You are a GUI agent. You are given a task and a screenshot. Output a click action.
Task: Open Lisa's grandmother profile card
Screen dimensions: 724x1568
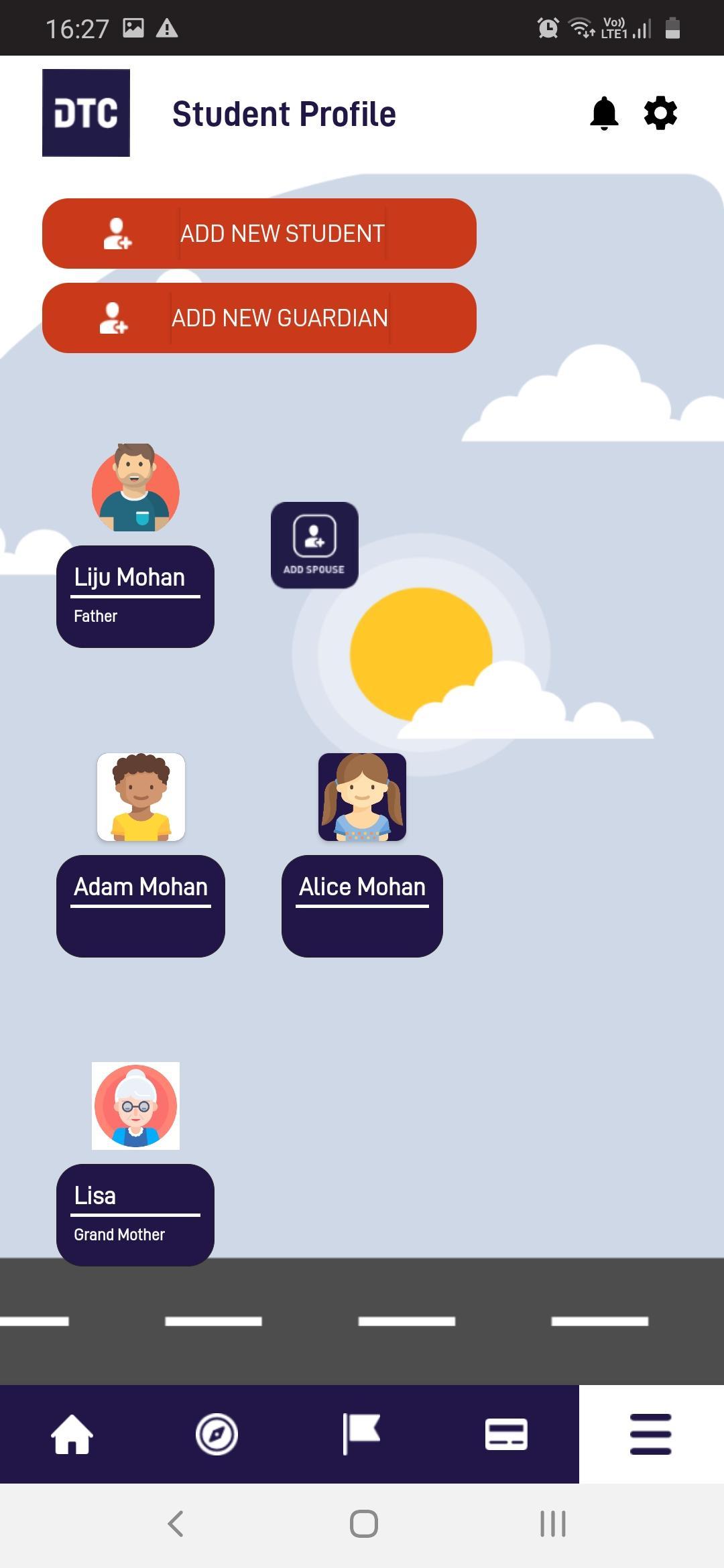135,1214
